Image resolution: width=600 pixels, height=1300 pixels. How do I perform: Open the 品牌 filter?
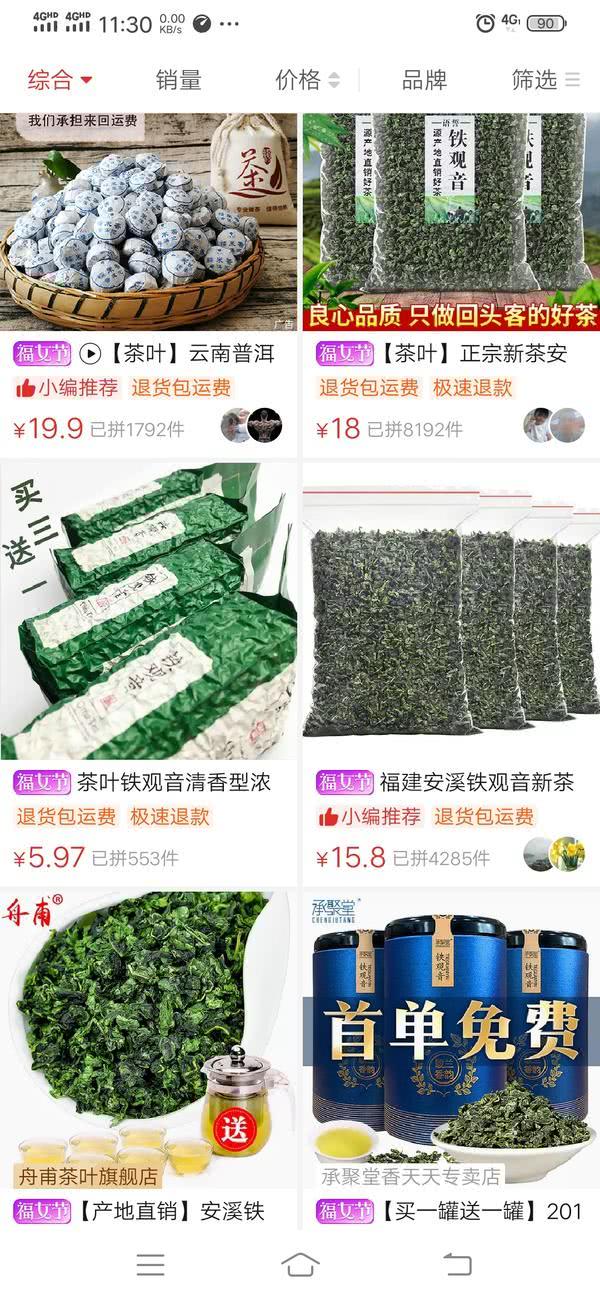[x=424, y=80]
